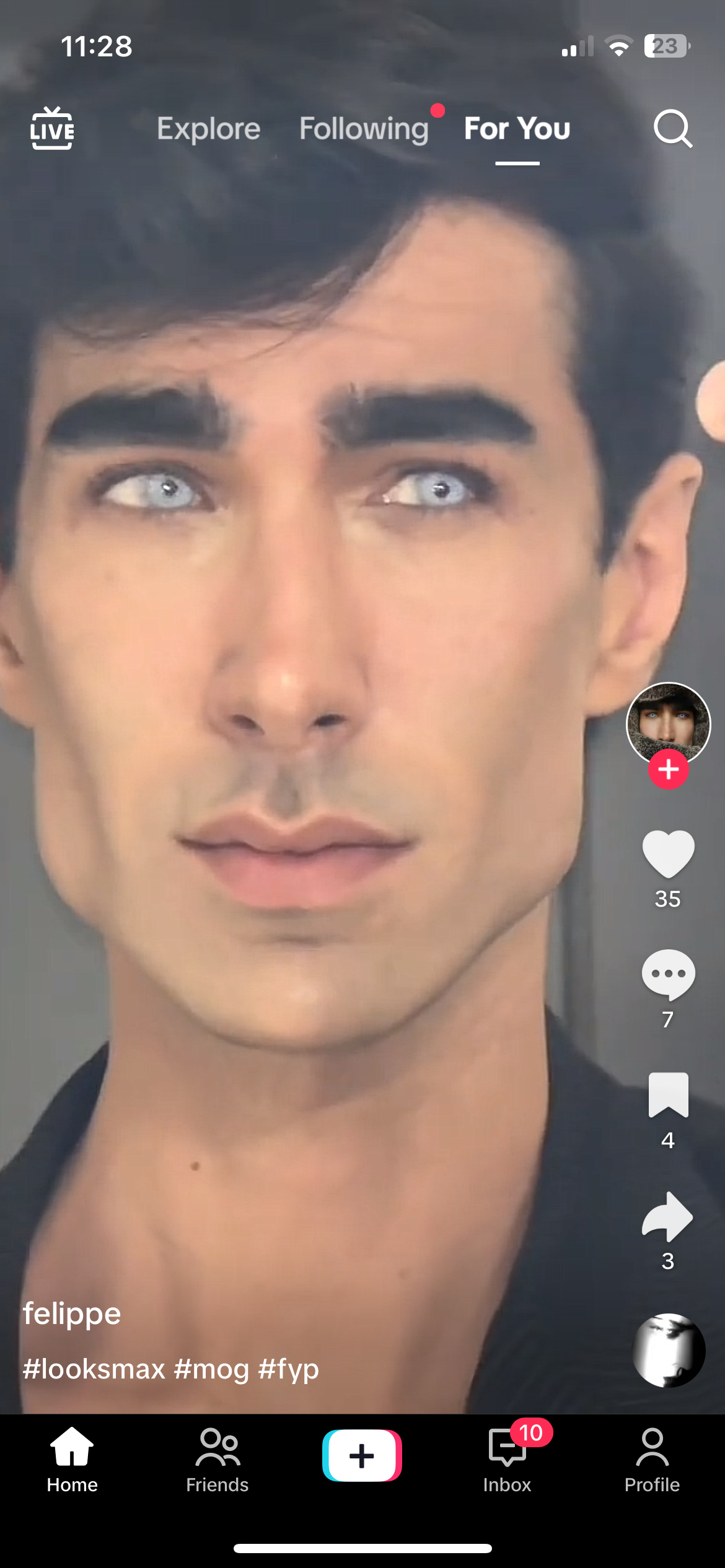Open the #mog hashtag
The height and width of the screenshot is (1568, 725).
point(211,1369)
